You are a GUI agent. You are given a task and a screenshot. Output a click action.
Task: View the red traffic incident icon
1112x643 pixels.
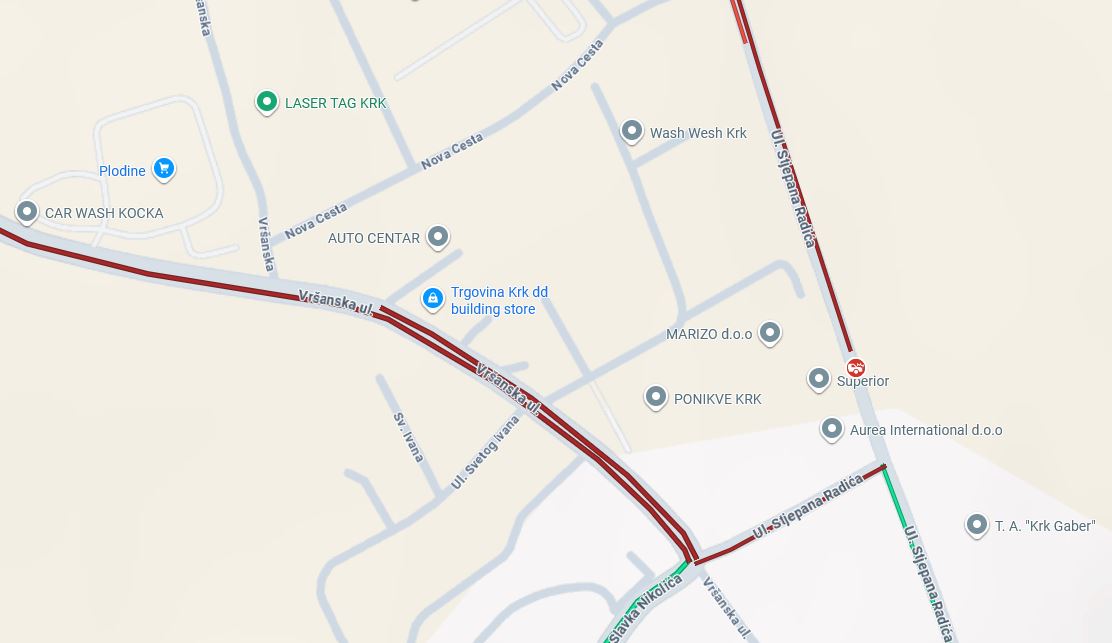pyautogui.click(x=855, y=368)
